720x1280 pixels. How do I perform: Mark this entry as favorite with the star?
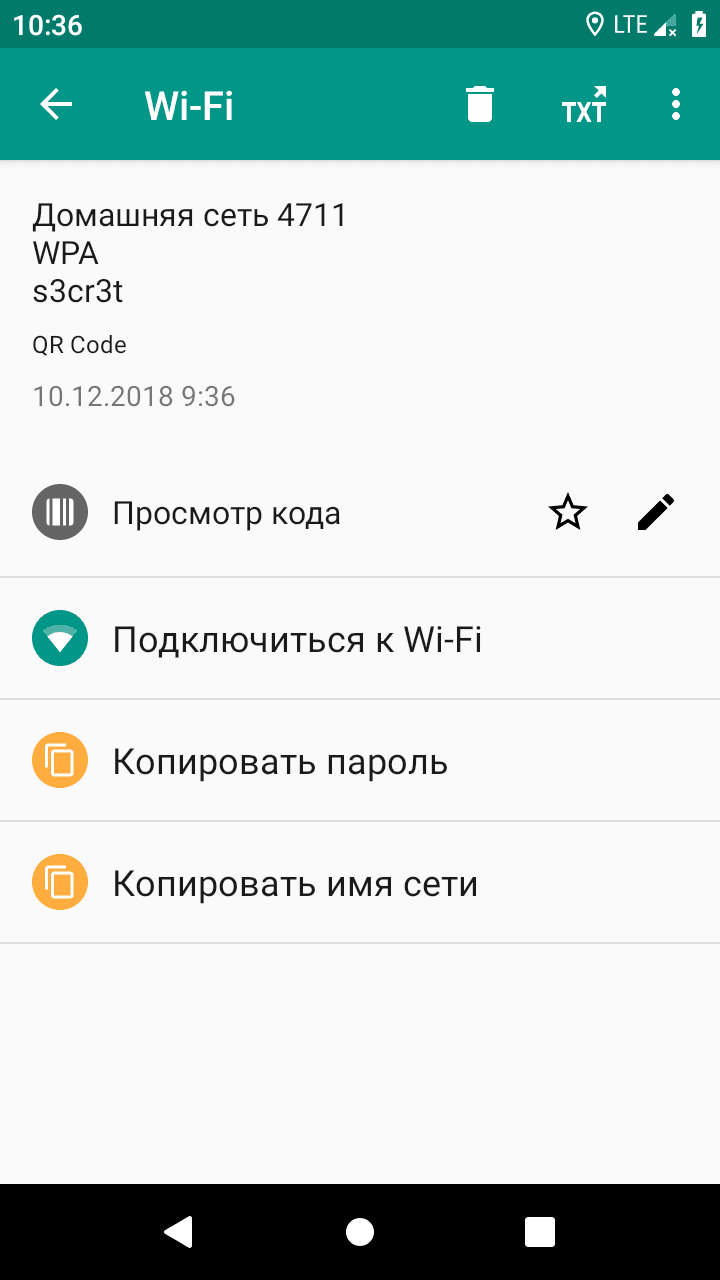pyautogui.click(x=568, y=513)
